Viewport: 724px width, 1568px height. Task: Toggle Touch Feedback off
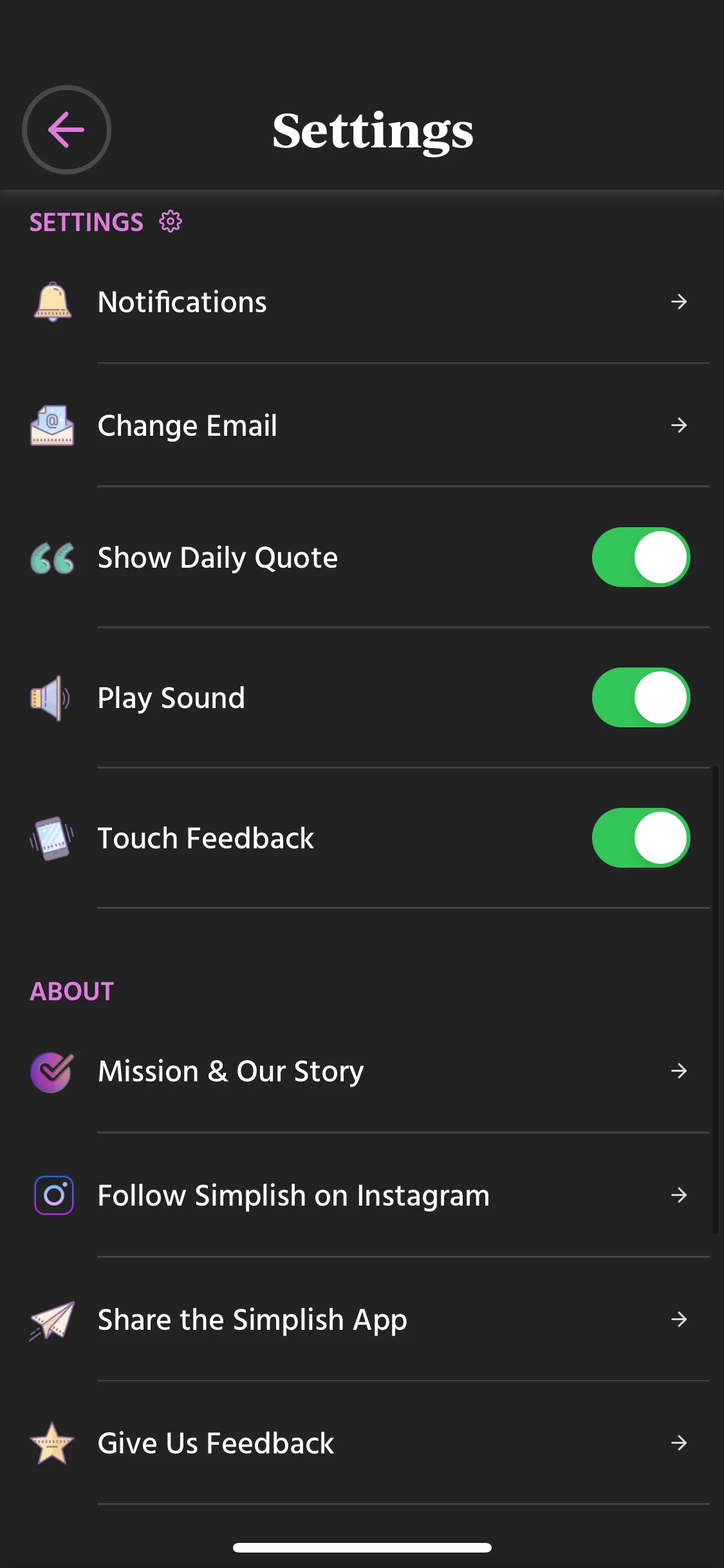click(640, 838)
